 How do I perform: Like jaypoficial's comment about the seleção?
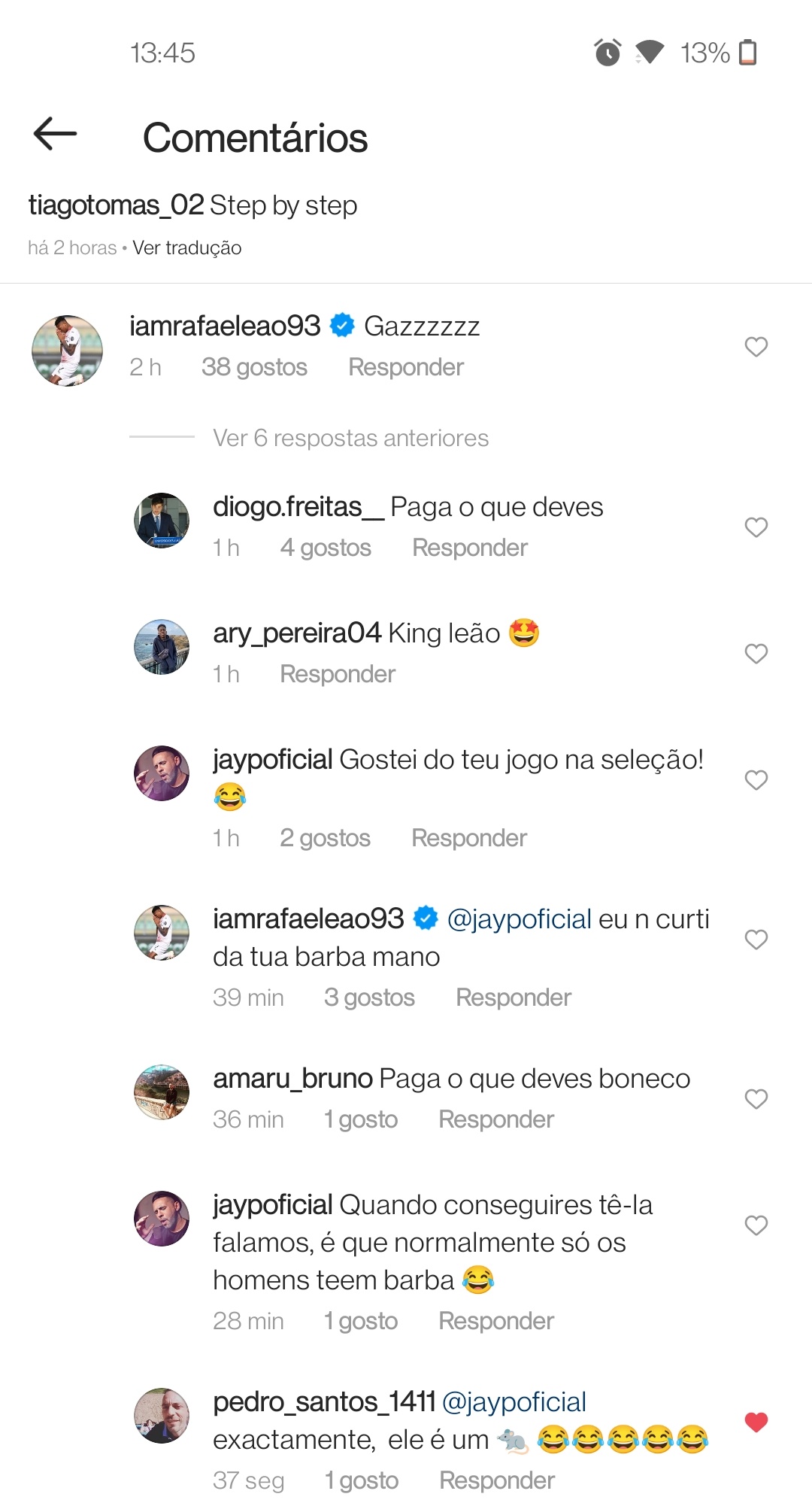[x=756, y=780]
